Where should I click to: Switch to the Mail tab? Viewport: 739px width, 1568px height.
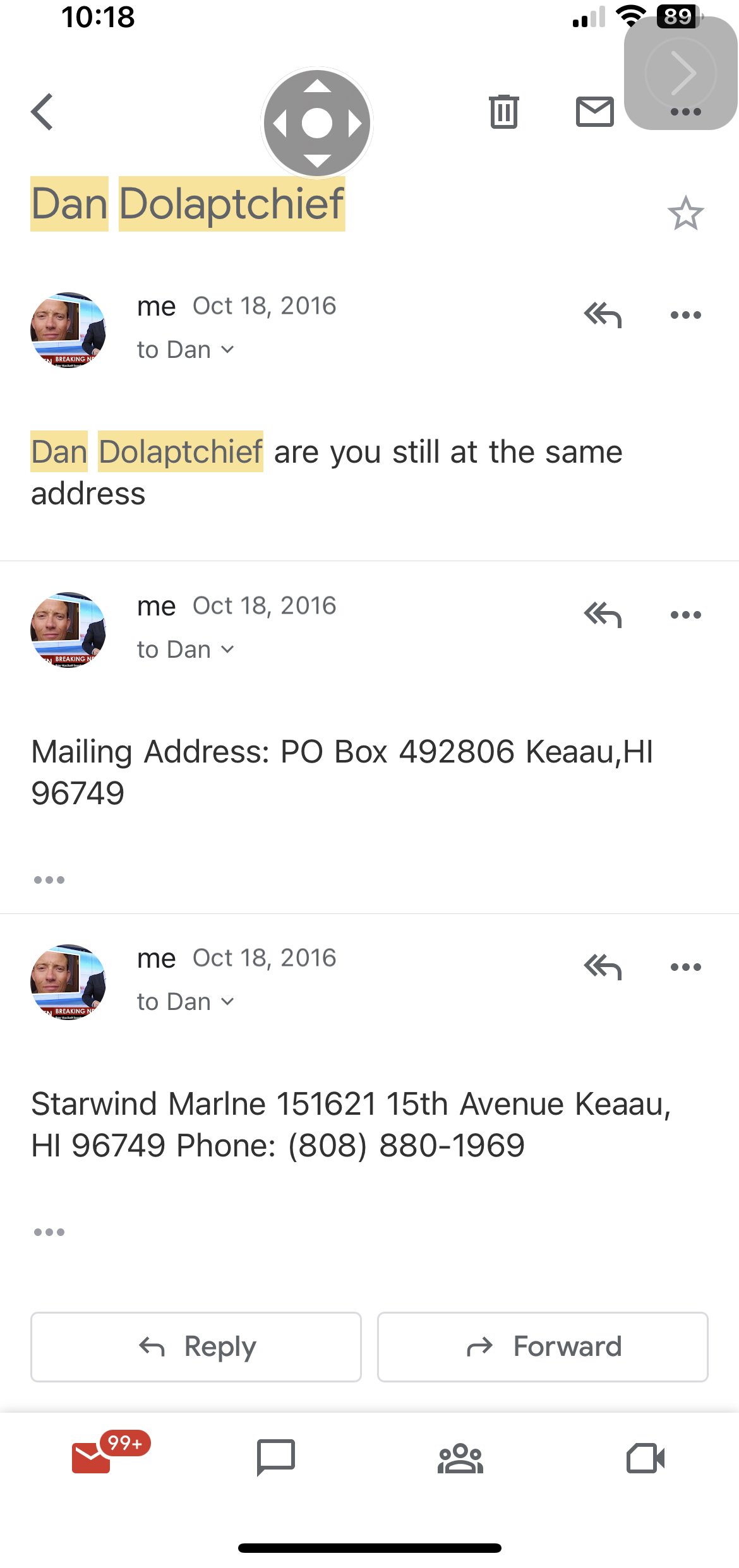(92, 1458)
